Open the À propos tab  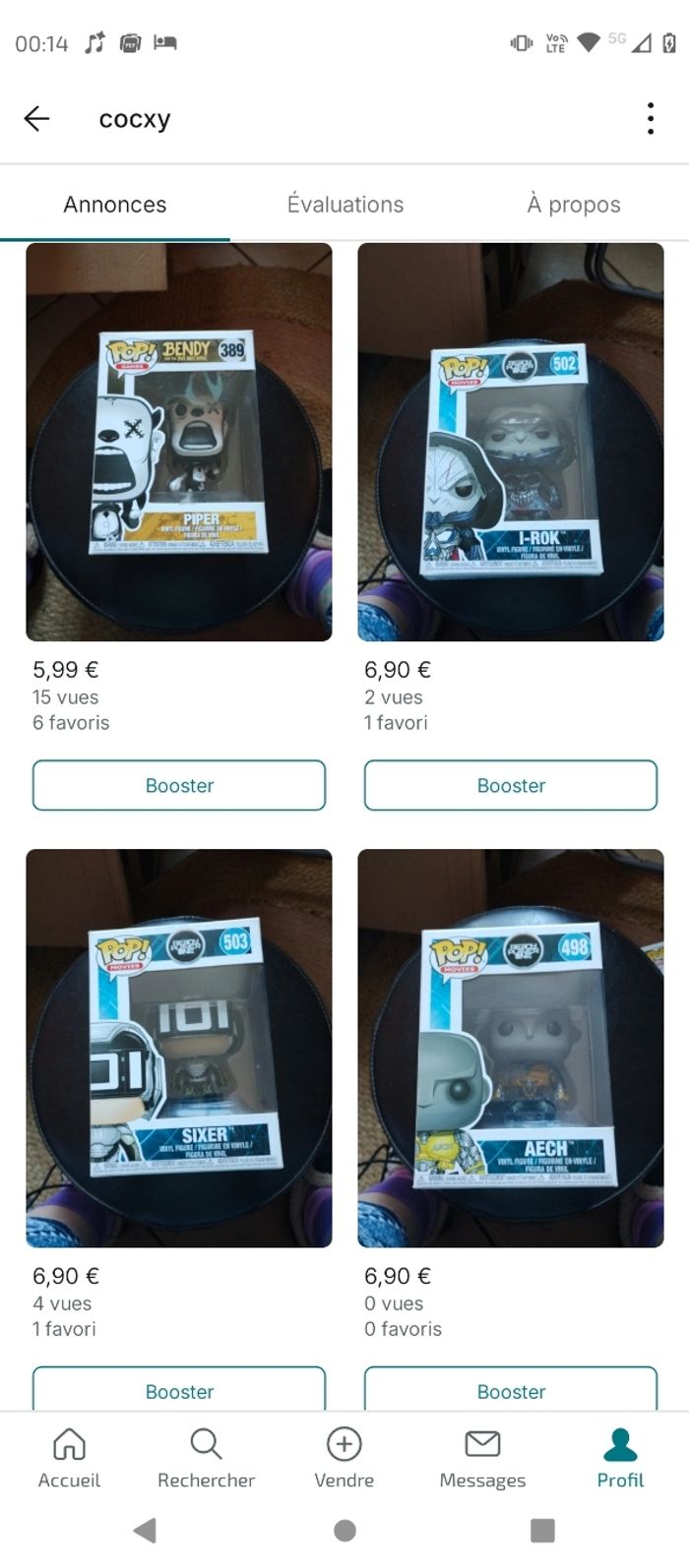pos(573,205)
